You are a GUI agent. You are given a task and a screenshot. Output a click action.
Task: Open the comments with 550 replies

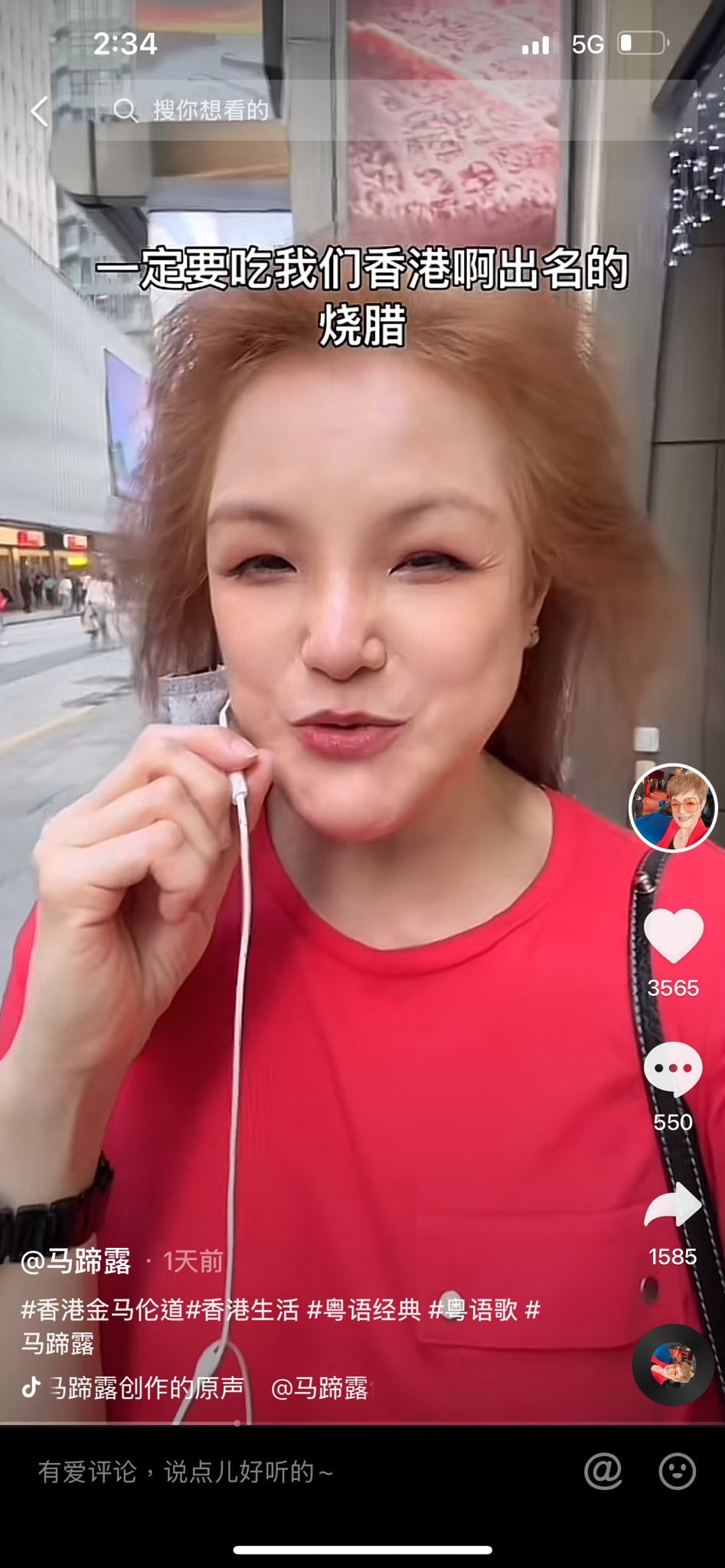(673, 1069)
